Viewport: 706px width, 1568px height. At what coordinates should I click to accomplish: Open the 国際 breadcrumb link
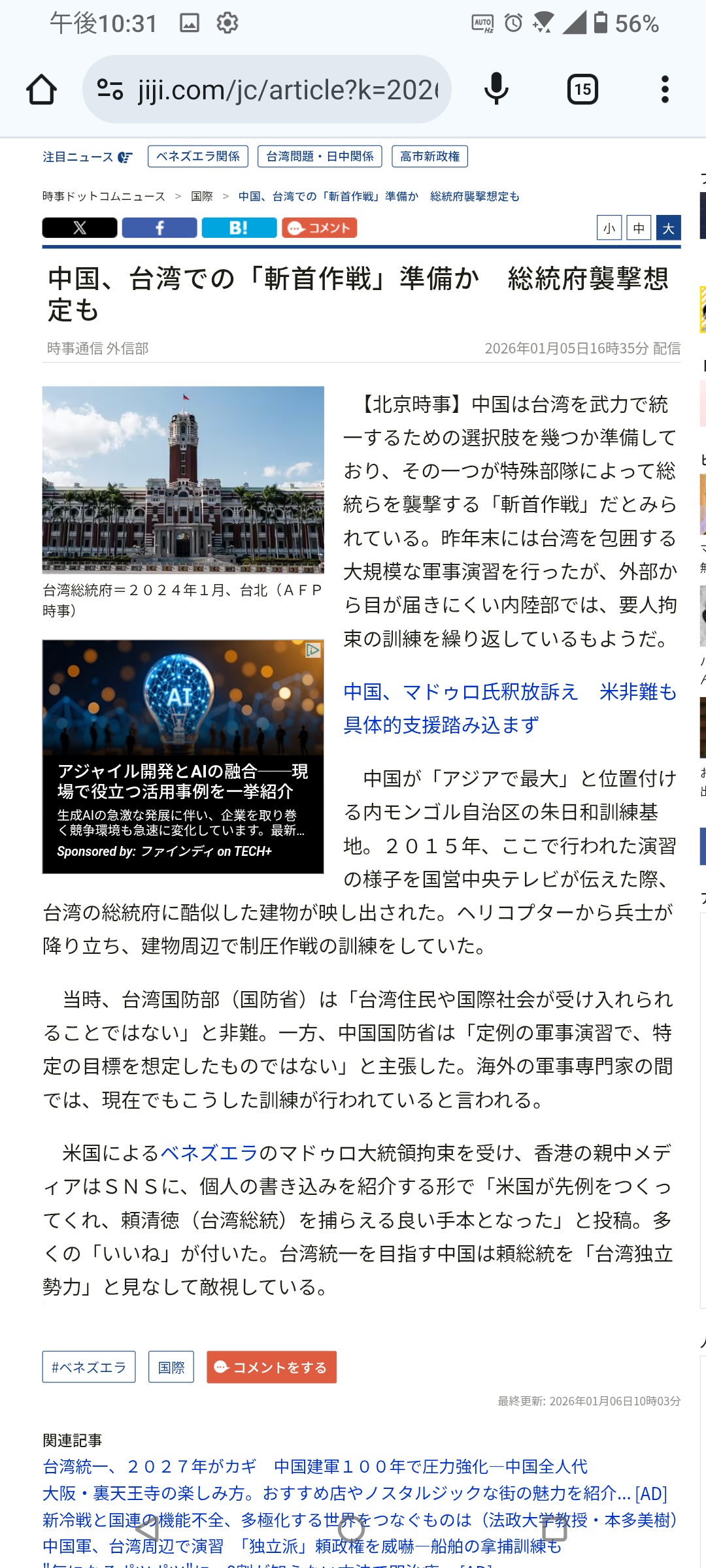tap(202, 197)
